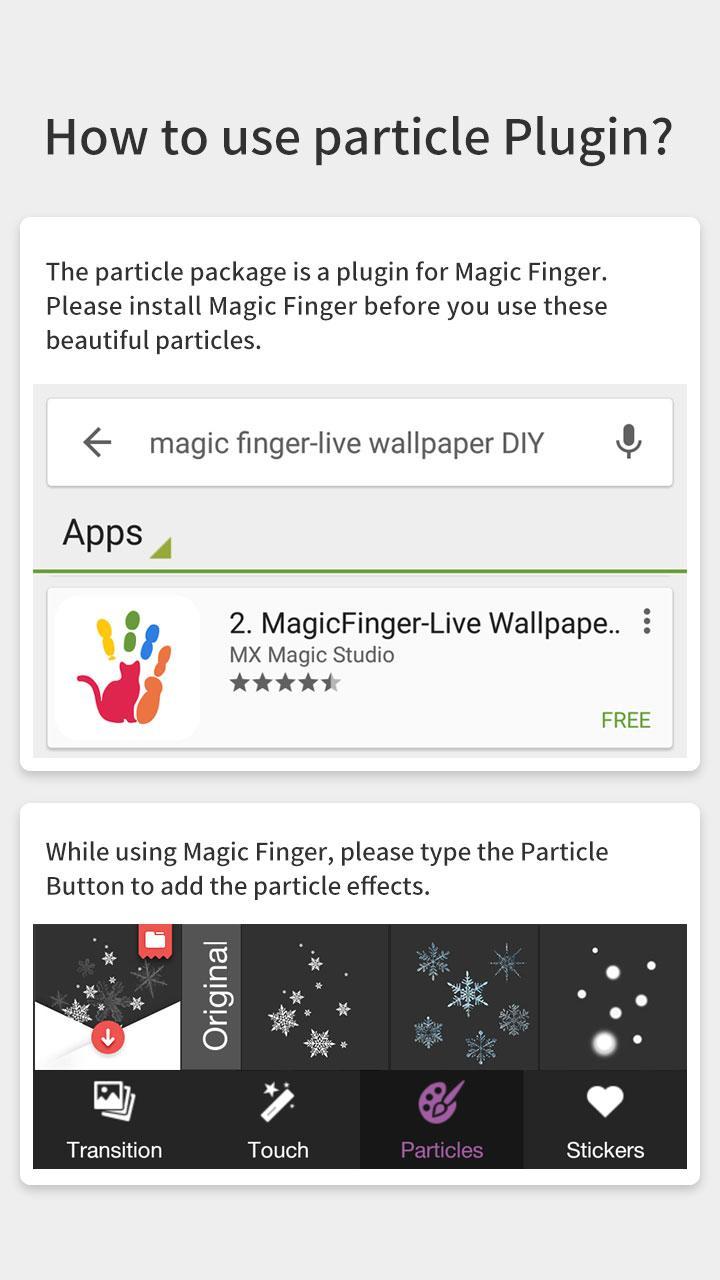Expand the Original particle category
Image resolution: width=720 pixels, height=1280 pixels.
[210, 995]
